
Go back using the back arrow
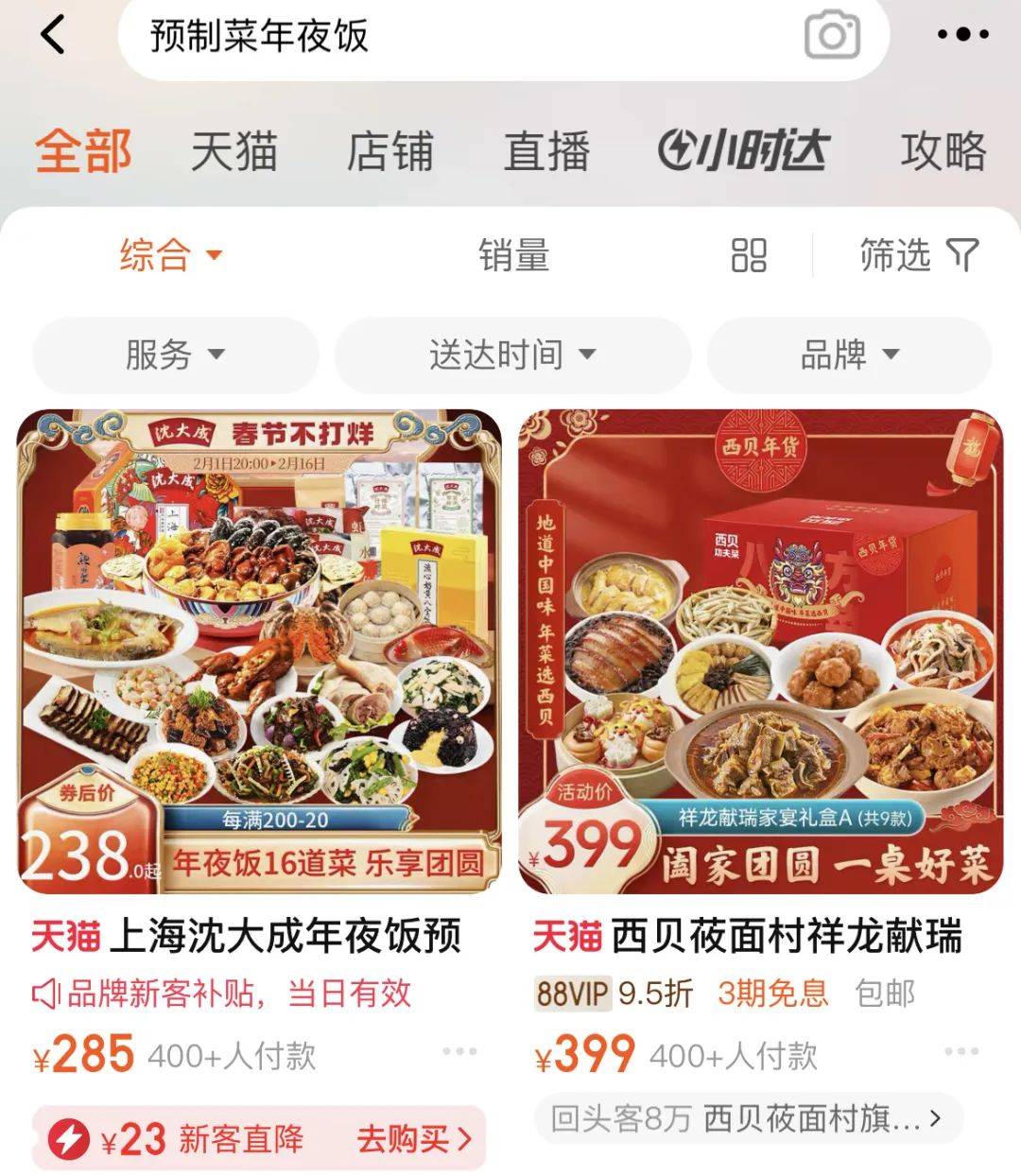pos(53,36)
